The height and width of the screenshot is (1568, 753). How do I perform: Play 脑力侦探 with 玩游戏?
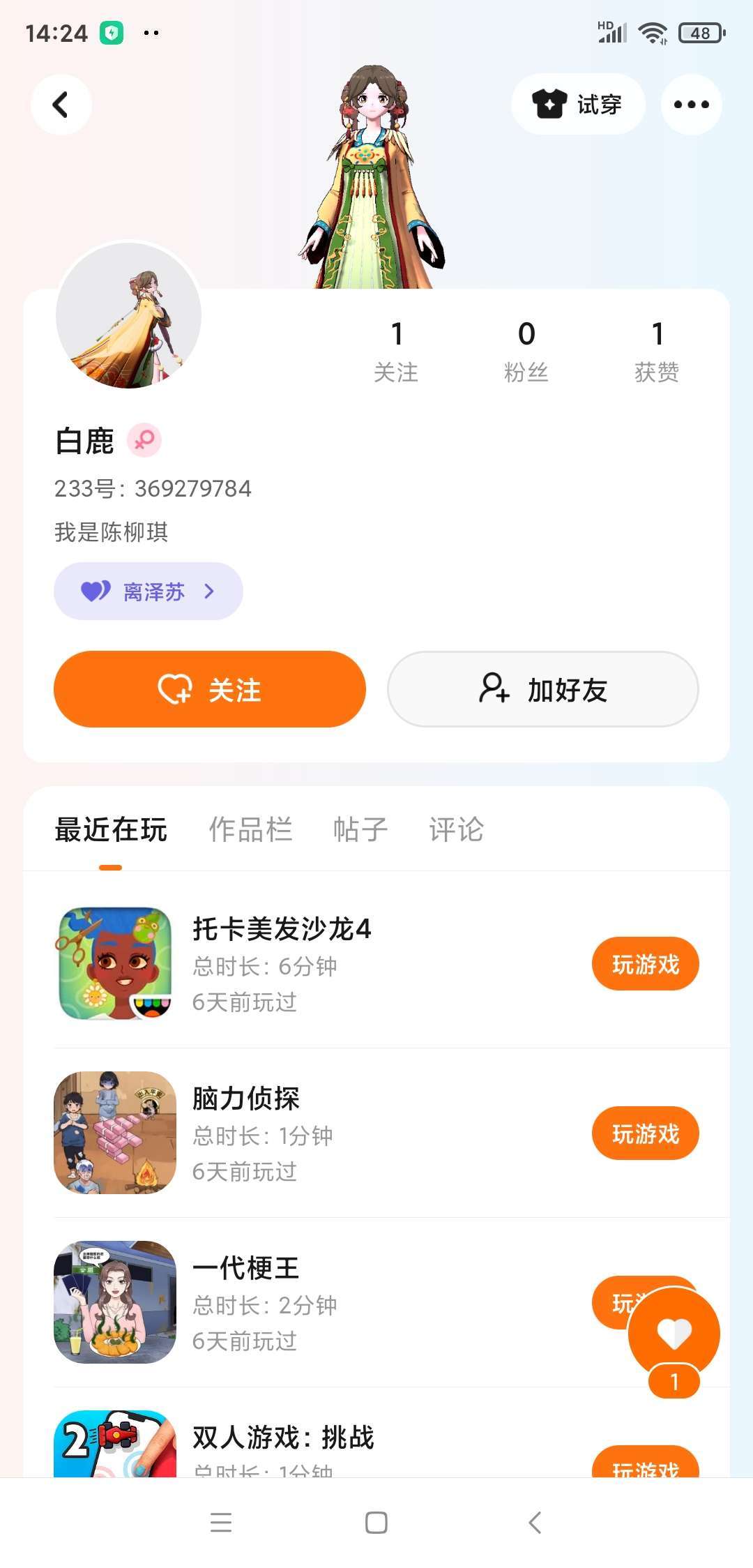pos(645,1133)
